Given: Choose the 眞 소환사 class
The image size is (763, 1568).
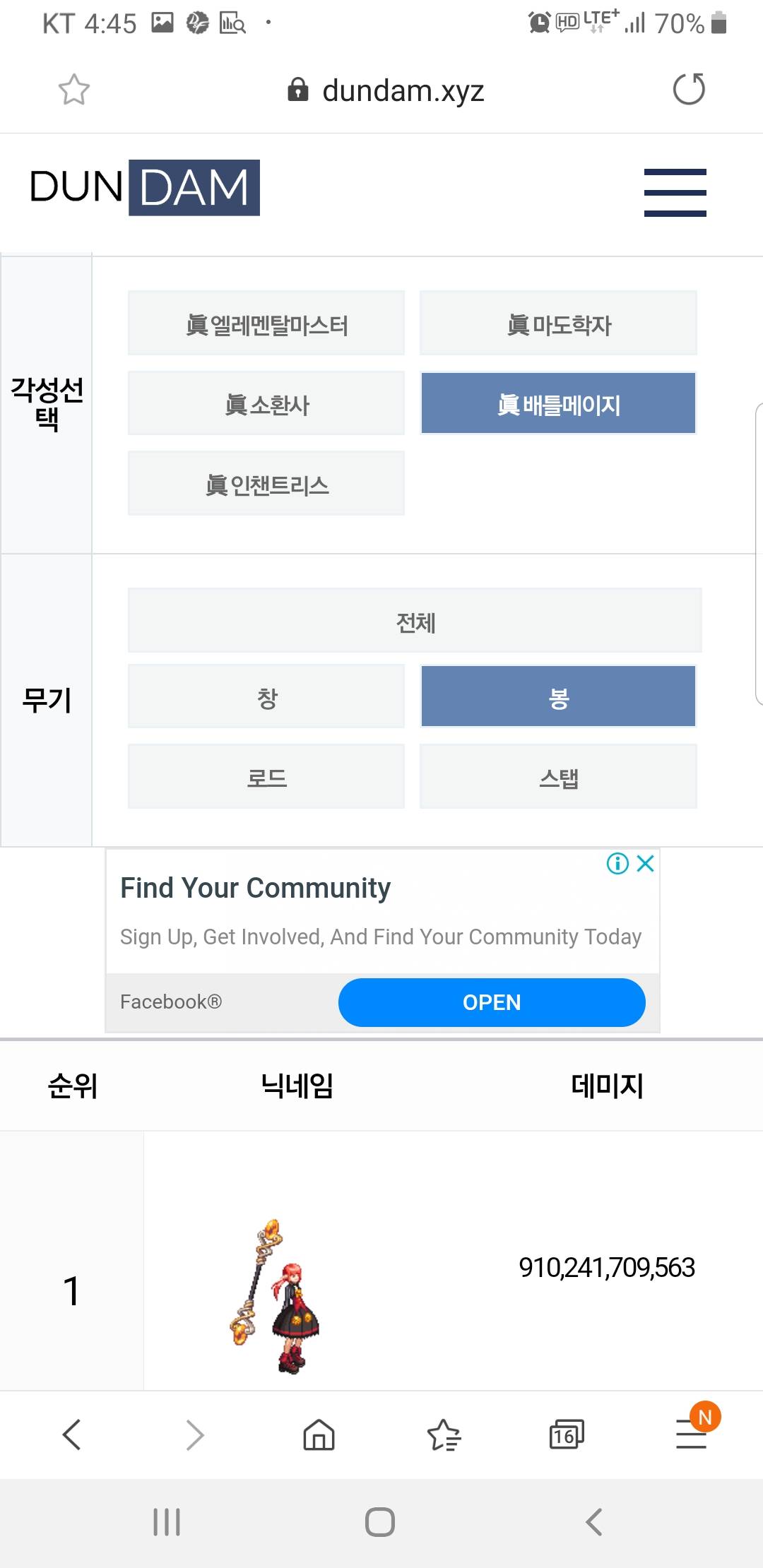Looking at the screenshot, I should pos(266,403).
